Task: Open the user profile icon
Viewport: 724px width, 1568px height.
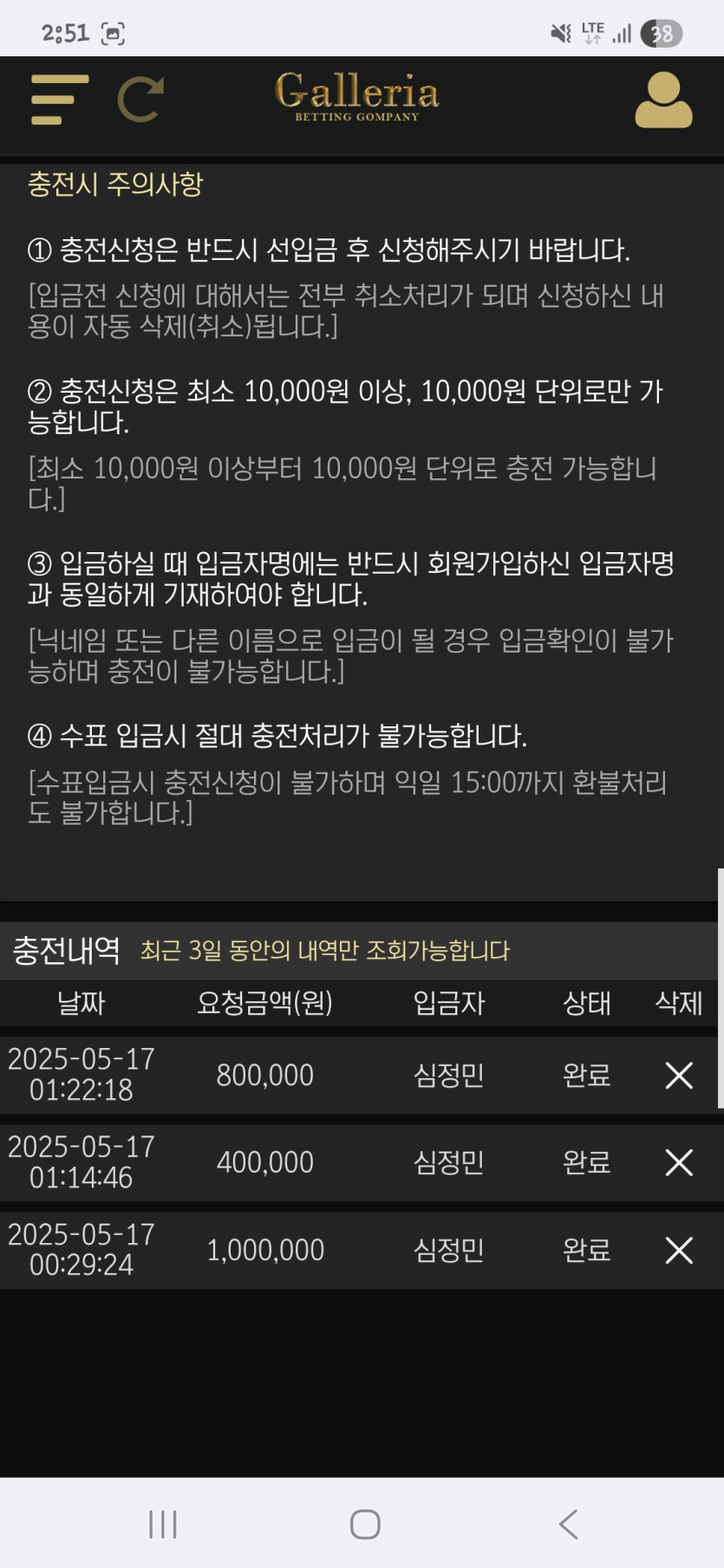Action: pos(663,101)
